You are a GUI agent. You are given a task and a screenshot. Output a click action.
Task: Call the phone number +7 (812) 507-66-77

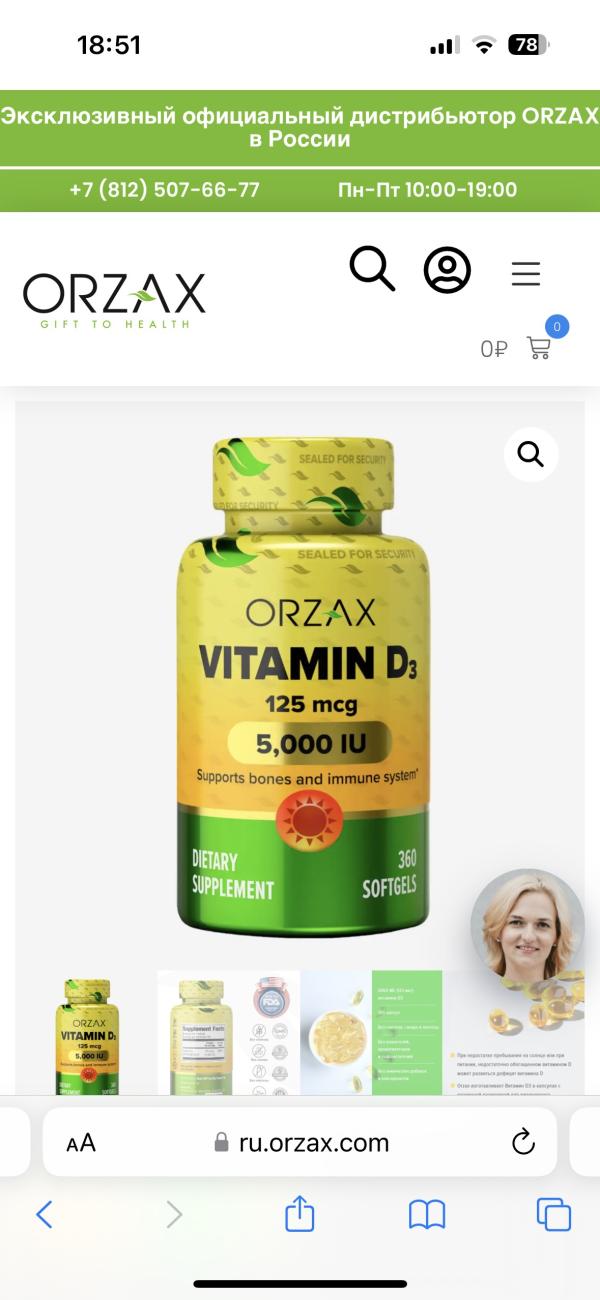coord(164,190)
